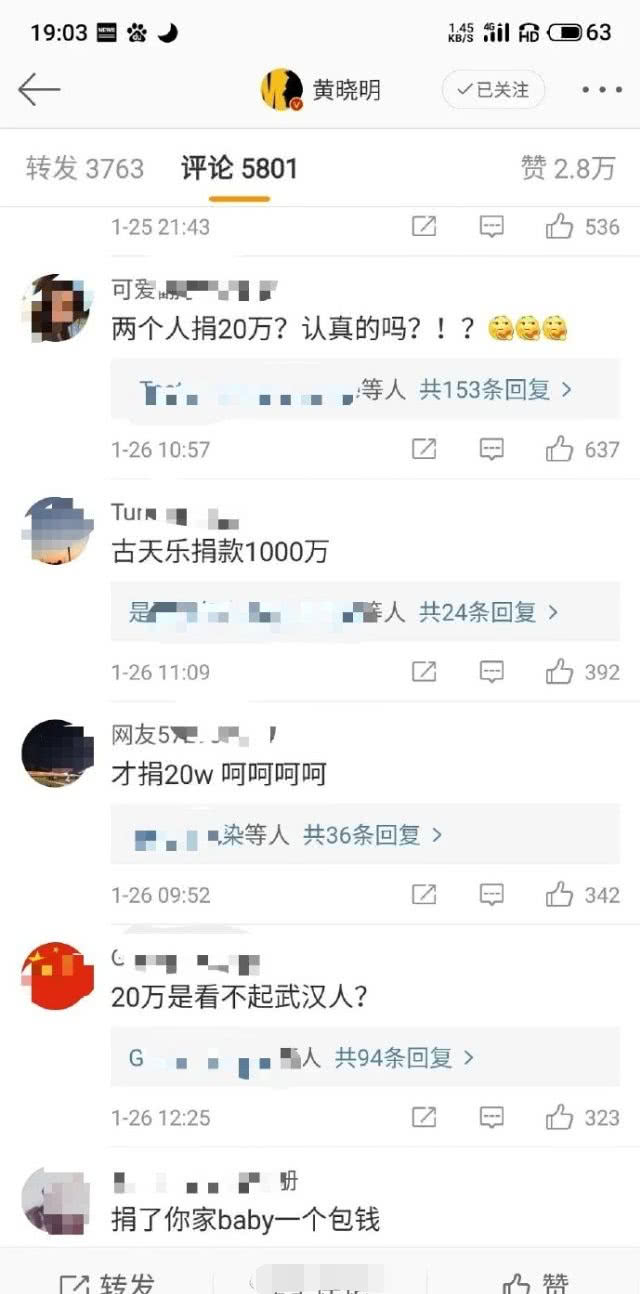
Task: Expand the 共24条回复 replies
Action: [x=489, y=612]
